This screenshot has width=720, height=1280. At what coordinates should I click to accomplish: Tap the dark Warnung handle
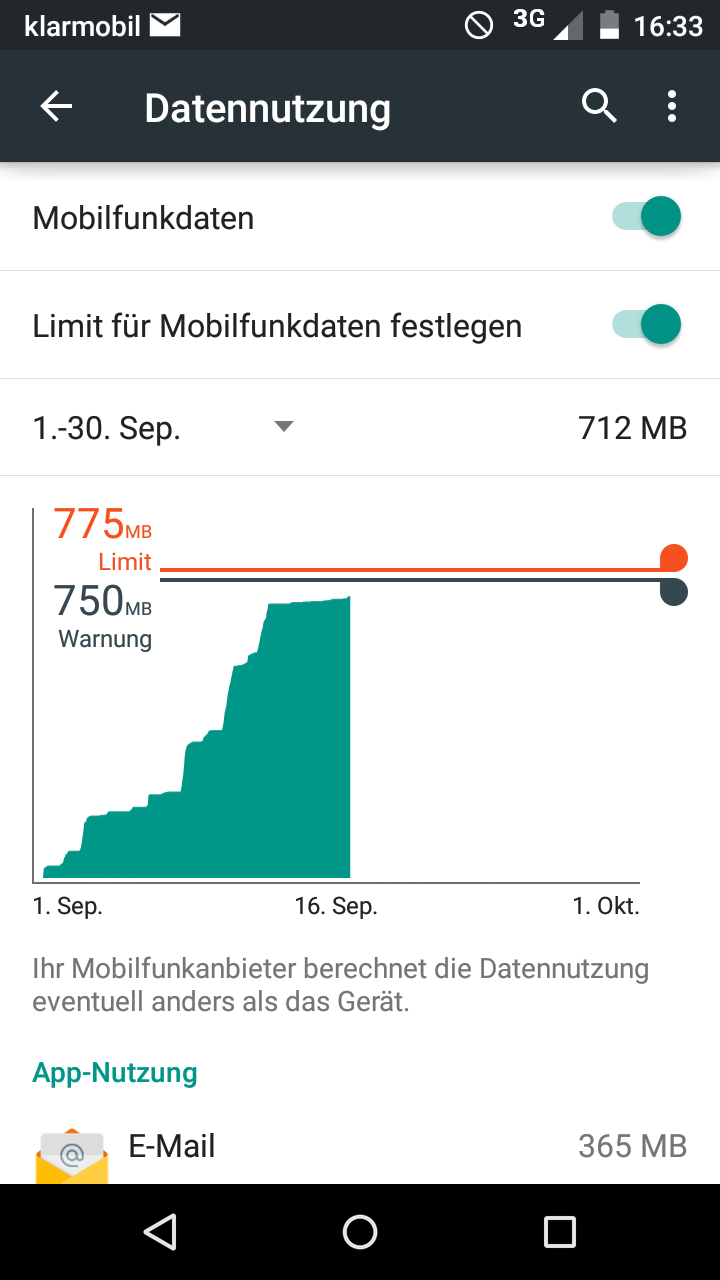click(x=674, y=592)
